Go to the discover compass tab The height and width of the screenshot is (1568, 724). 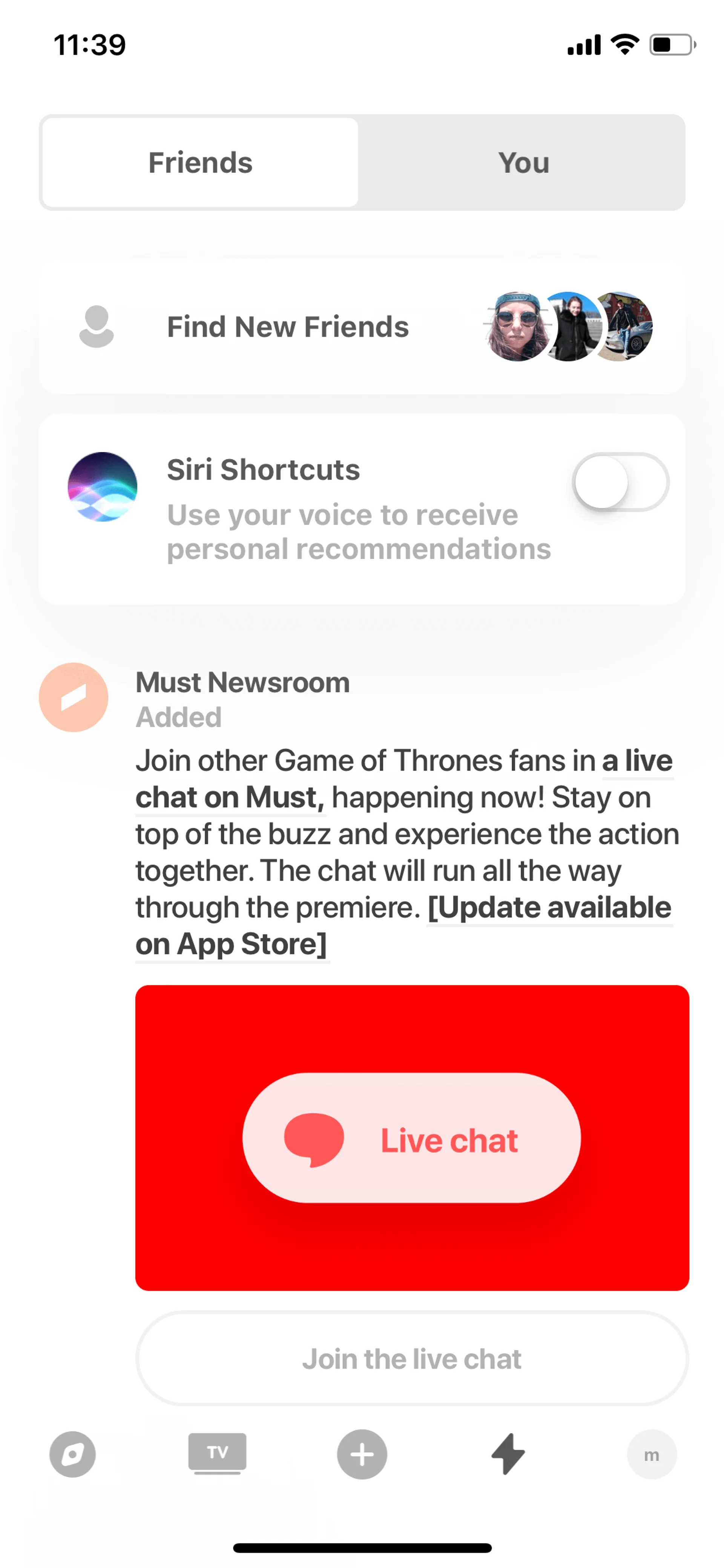(x=72, y=1454)
